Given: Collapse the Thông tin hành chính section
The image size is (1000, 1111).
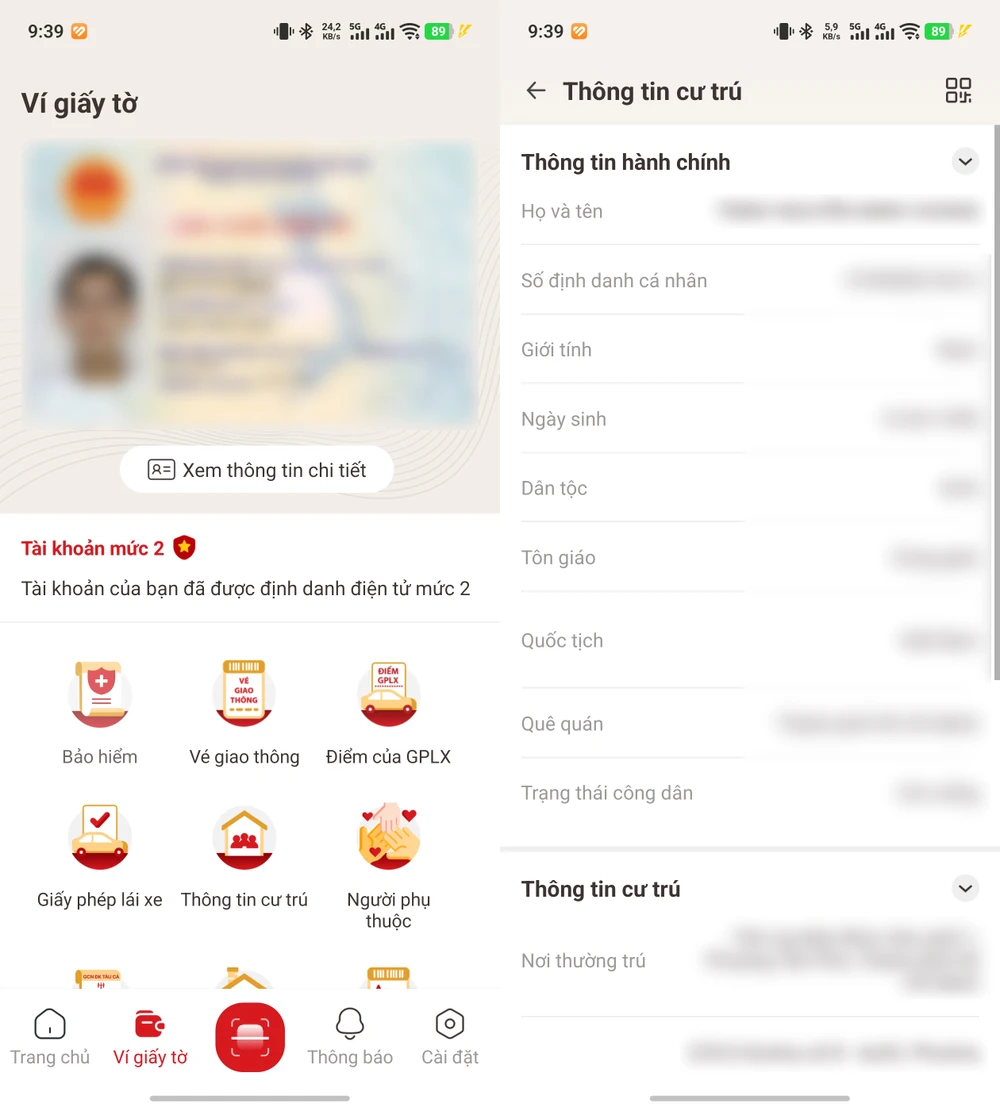Looking at the screenshot, I should (x=965, y=162).
